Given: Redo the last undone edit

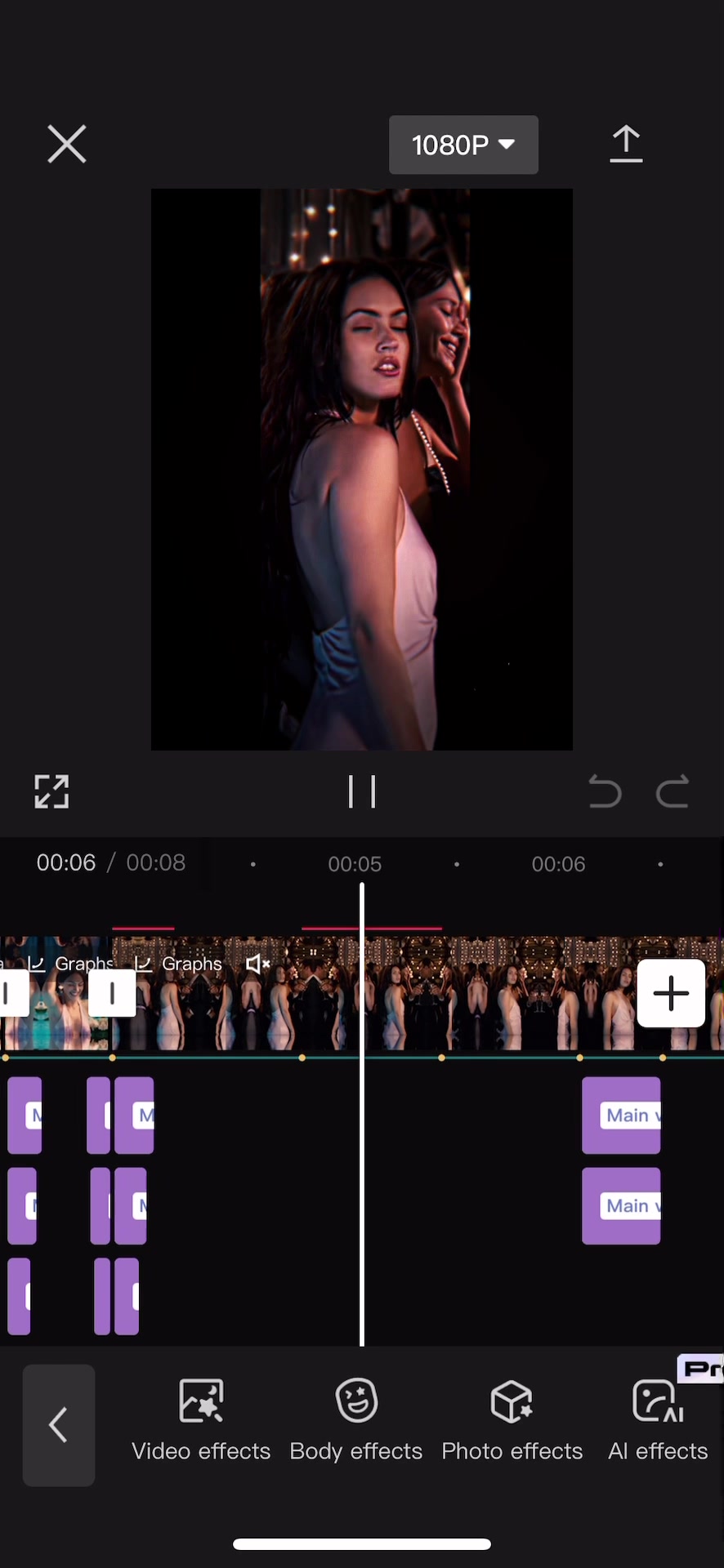Looking at the screenshot, I should [x=673, y=791].
